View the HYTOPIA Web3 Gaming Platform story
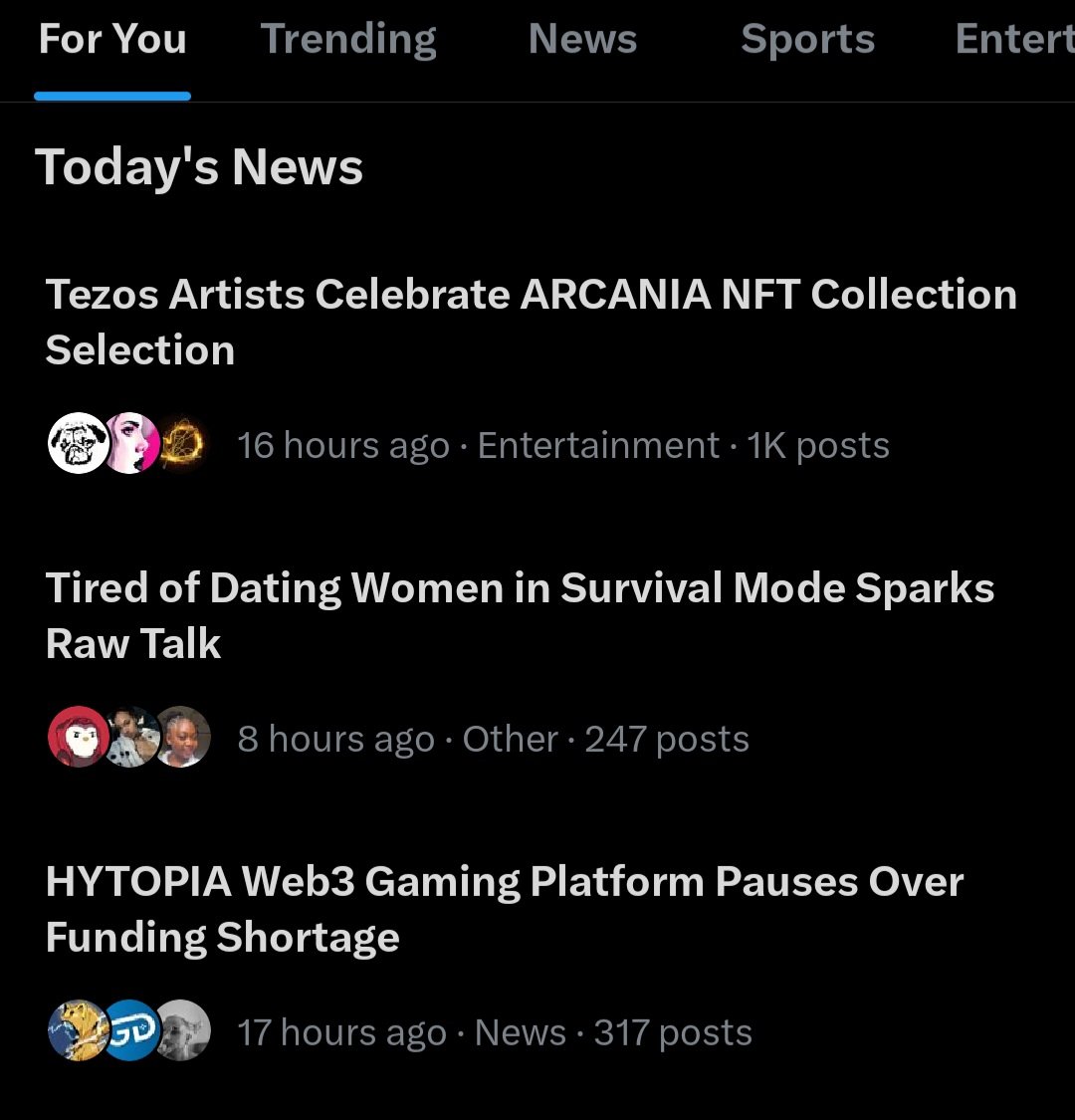 click(x=505, y=909)
